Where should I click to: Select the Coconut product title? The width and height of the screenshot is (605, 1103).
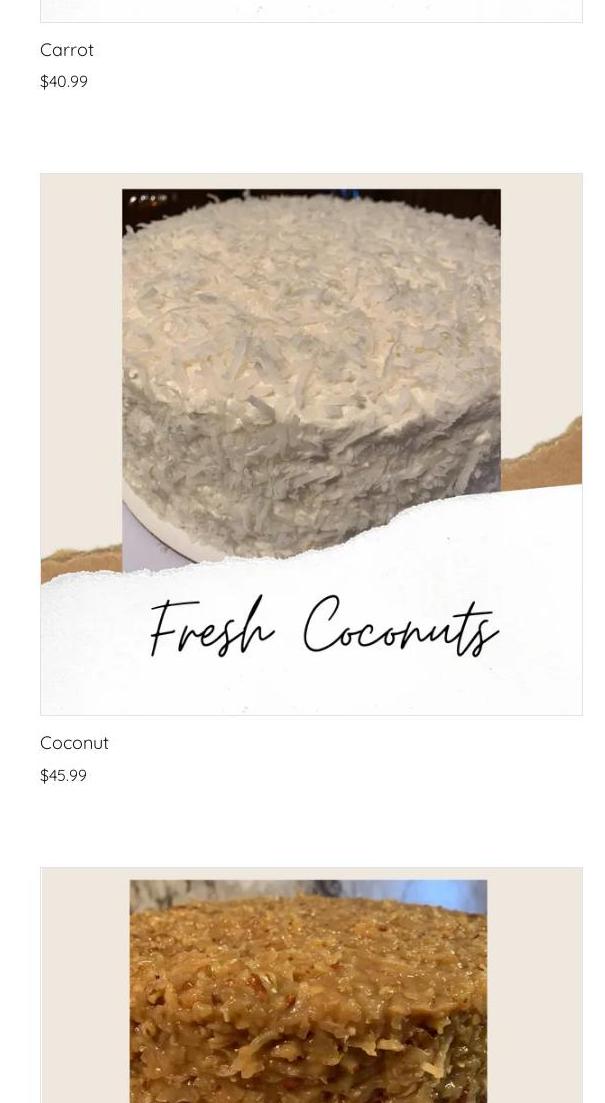[74, 743]
